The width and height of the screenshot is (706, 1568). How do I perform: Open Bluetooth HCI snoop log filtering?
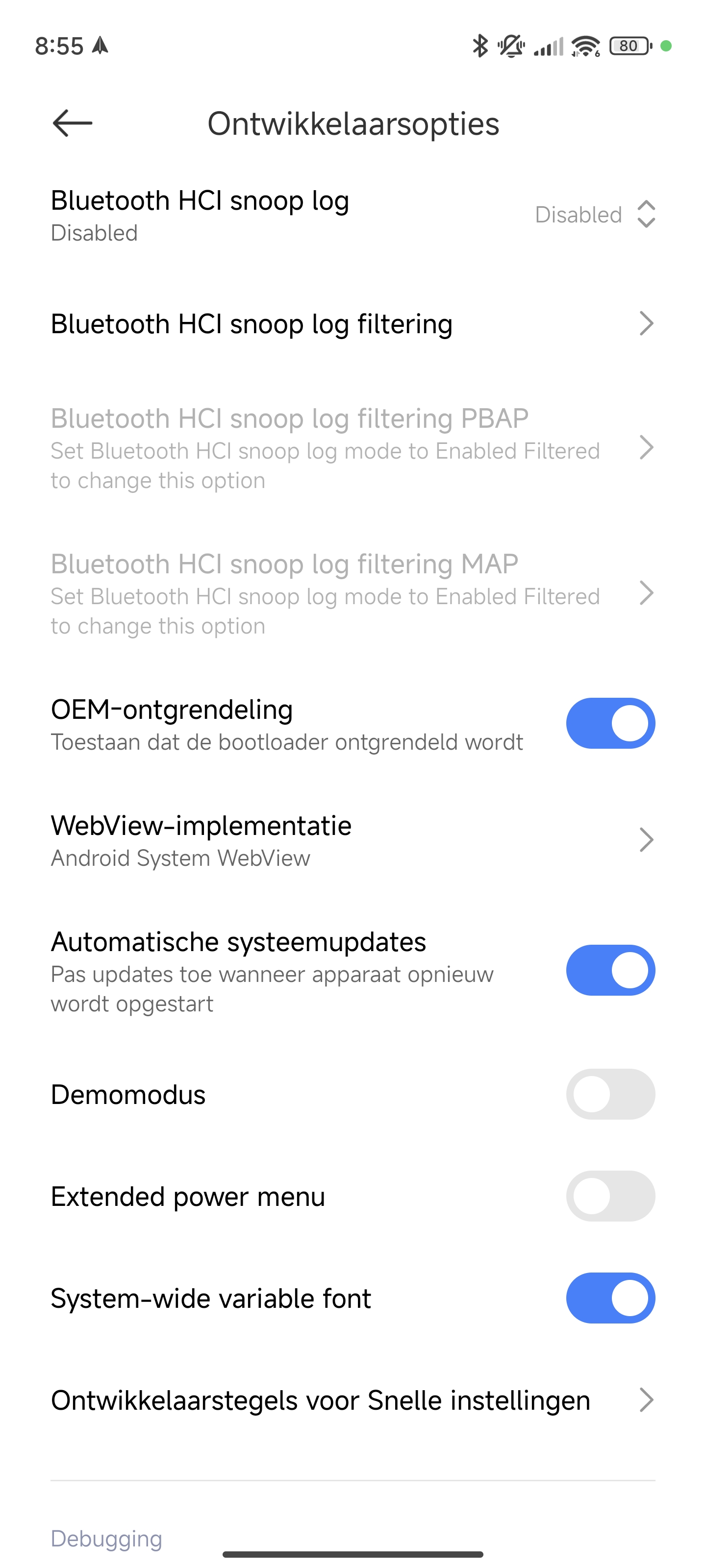[x=353, y=324]
